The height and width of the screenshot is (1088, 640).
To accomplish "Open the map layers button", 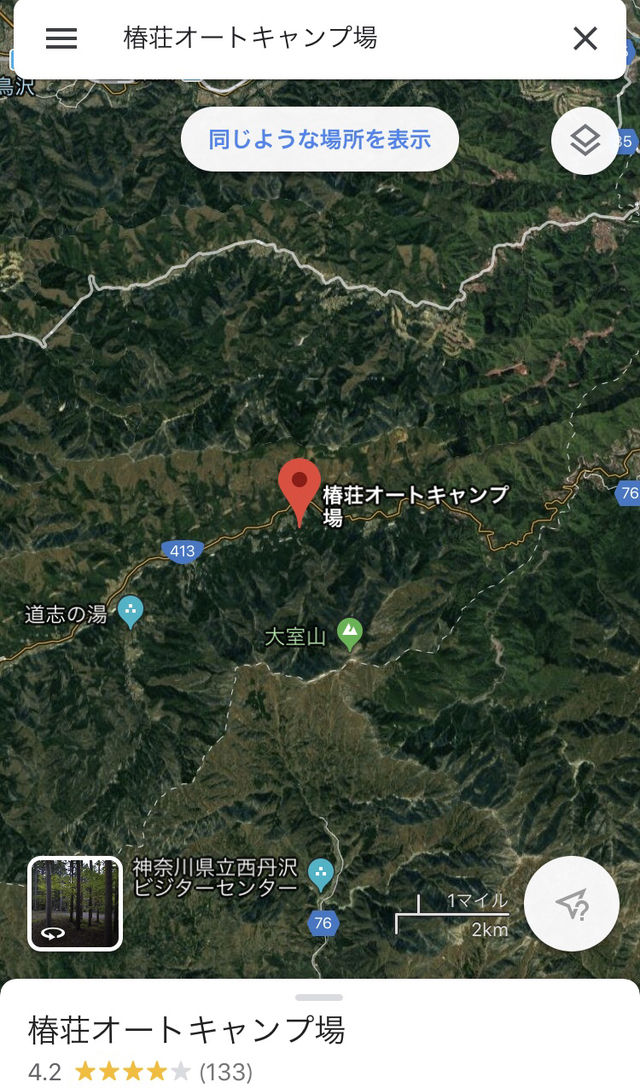I will (x=584, y=141).
